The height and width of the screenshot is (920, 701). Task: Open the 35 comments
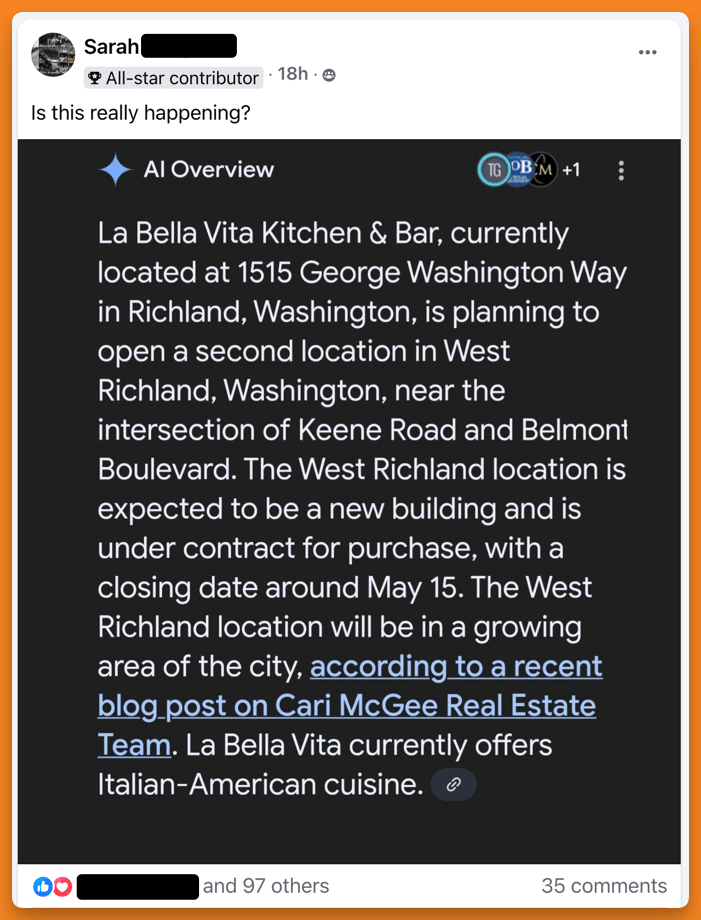(x=603, y=886)
